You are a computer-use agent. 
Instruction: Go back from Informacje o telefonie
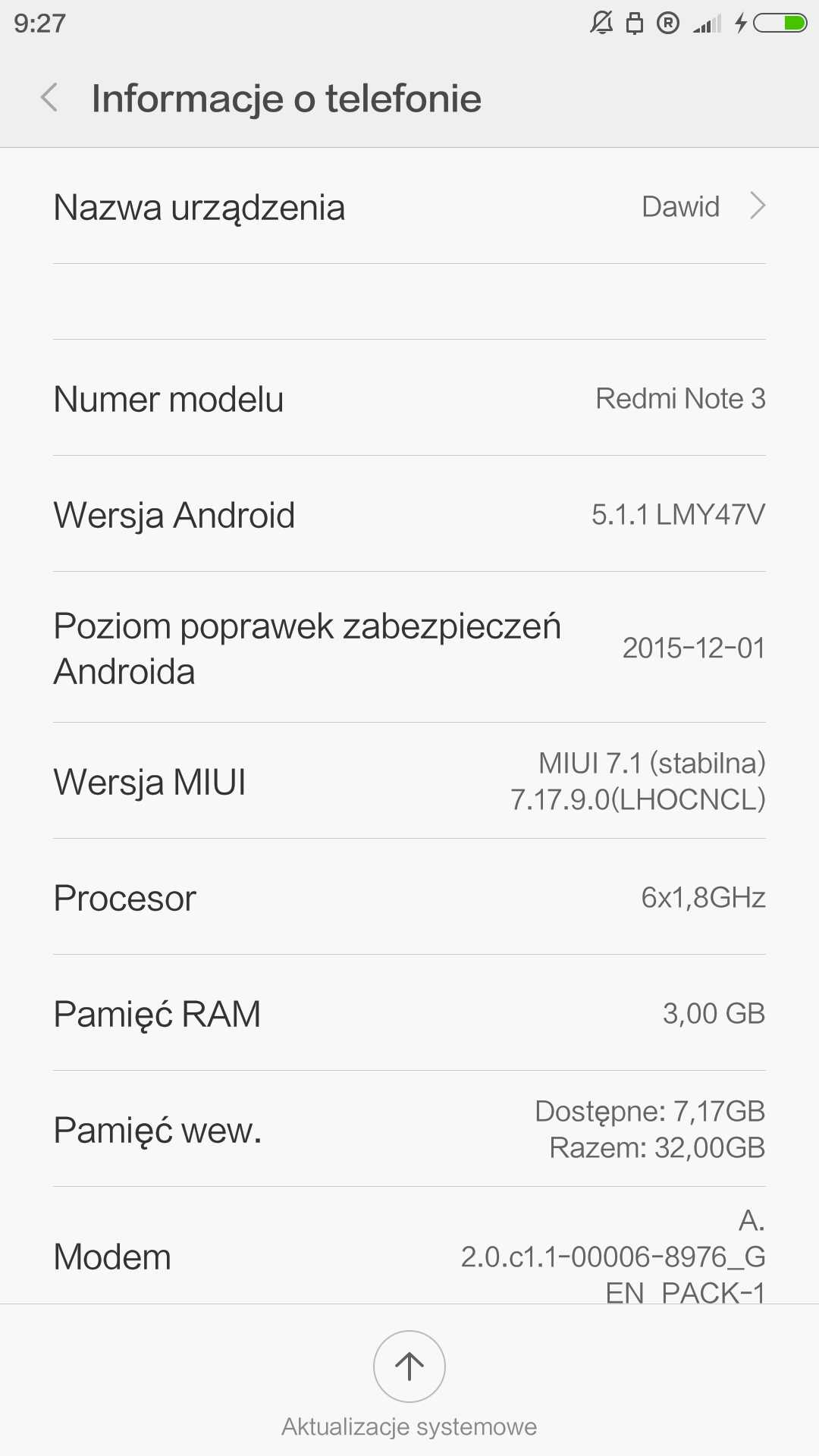(x=50, y=98)
